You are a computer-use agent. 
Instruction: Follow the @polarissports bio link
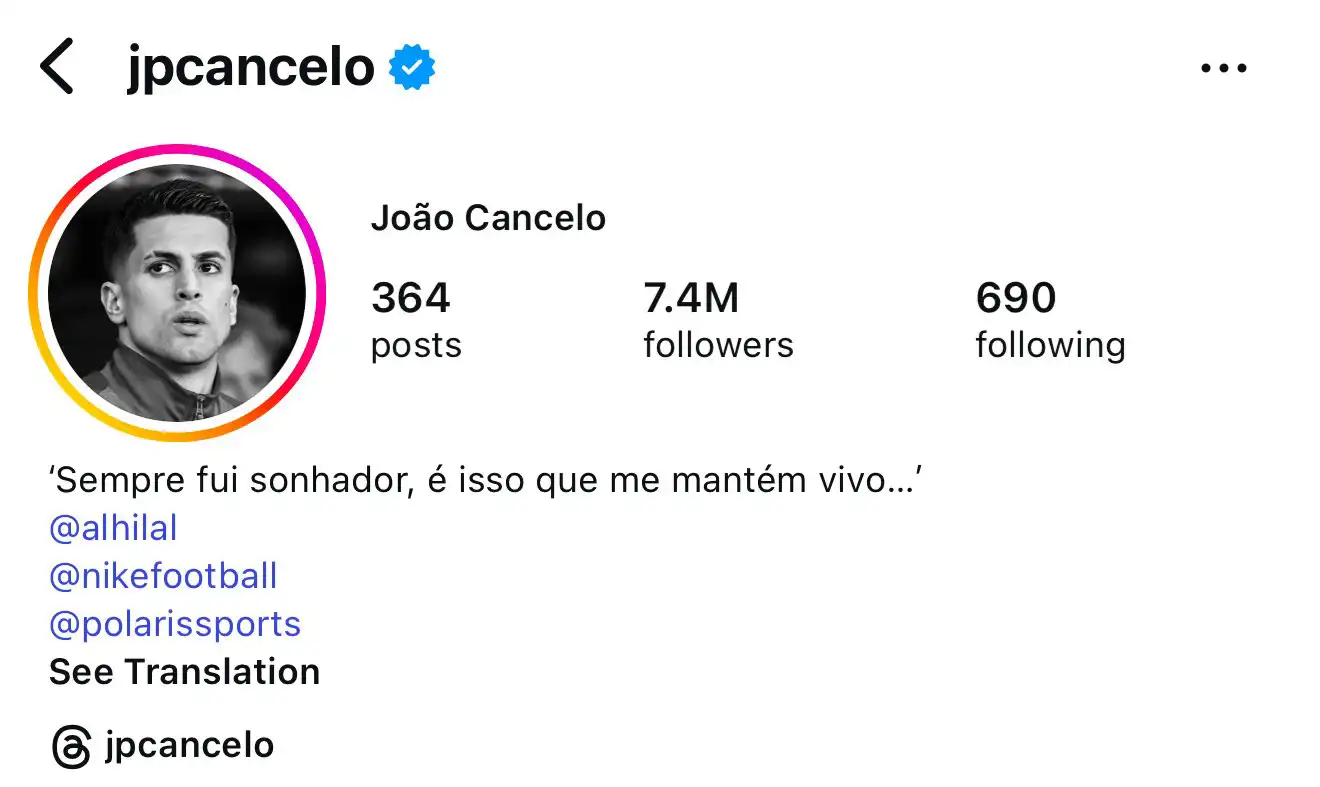pos(175,624)
